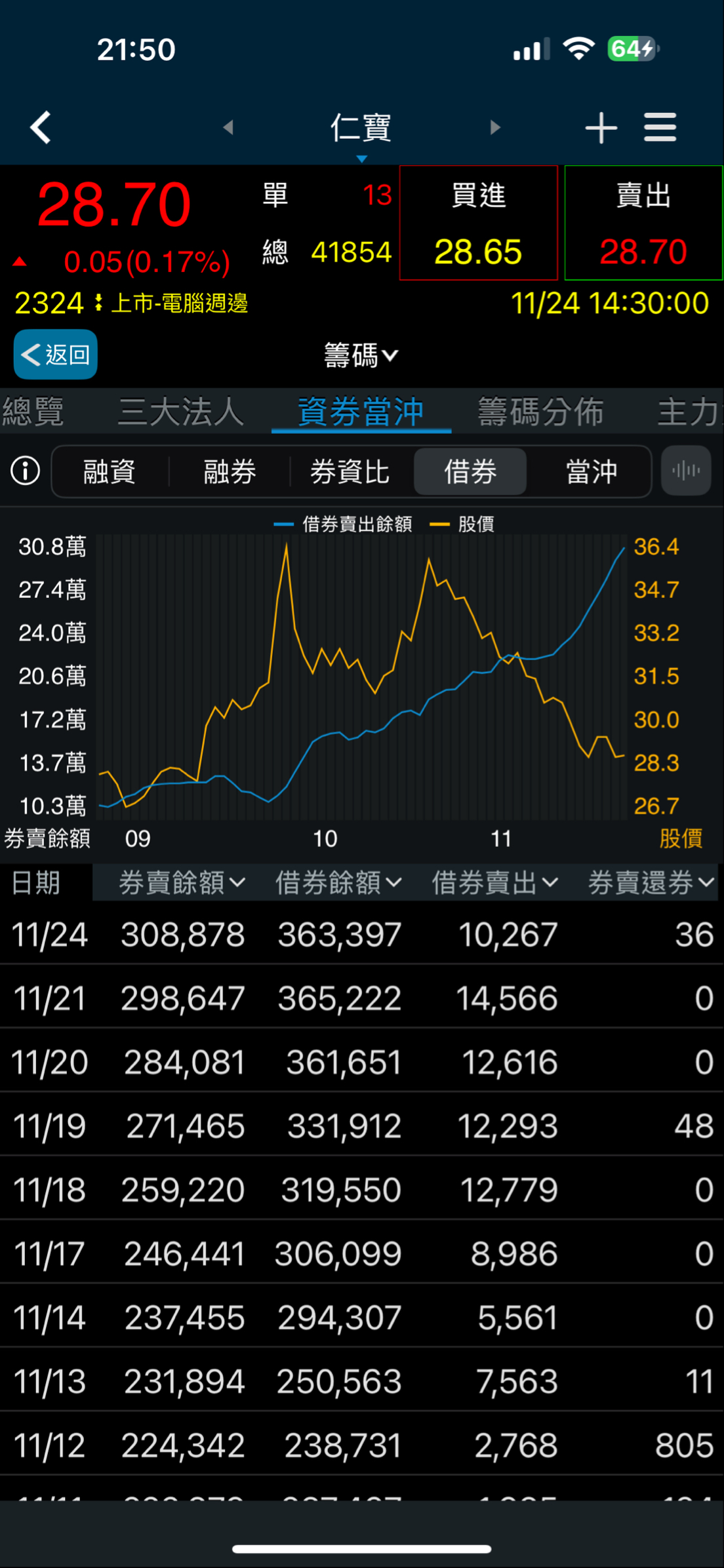
Task: Open the 三大法人 tab
Action: 180,412
